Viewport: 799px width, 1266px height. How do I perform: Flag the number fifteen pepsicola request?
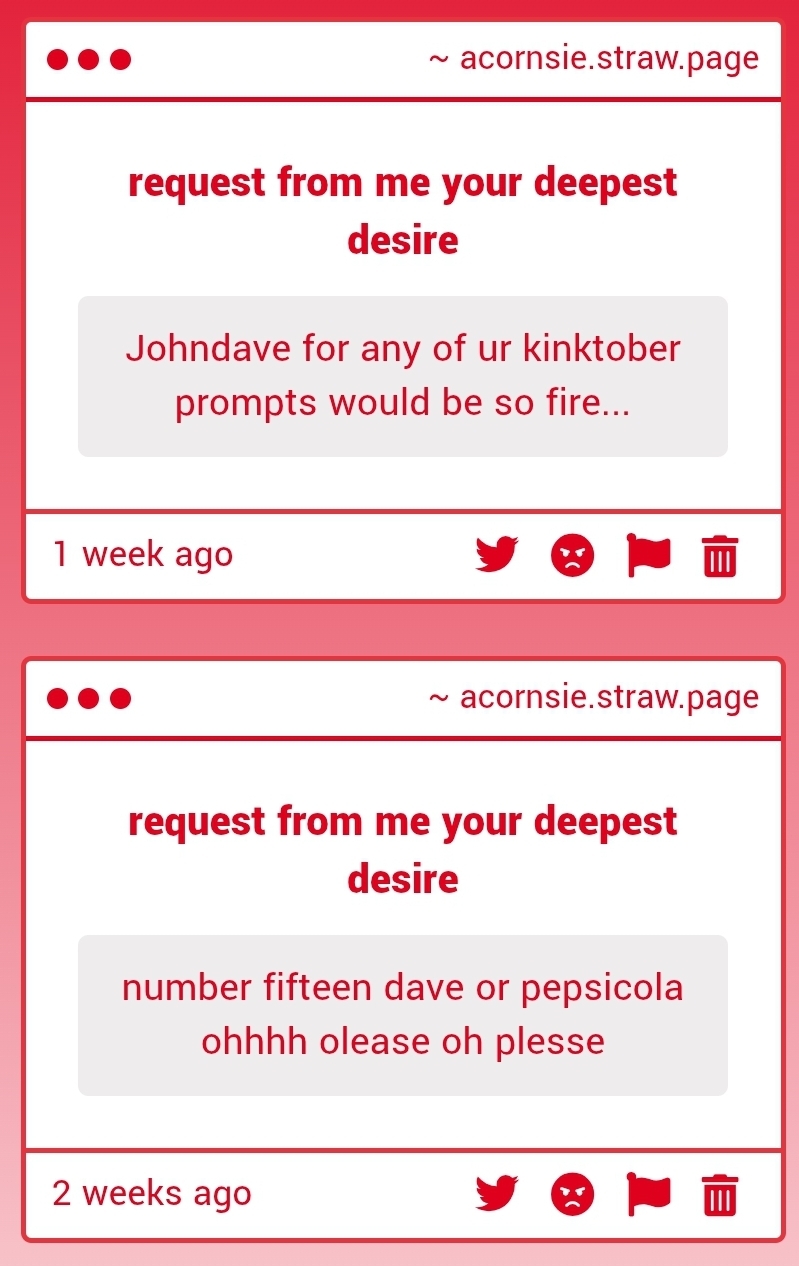coord(648,1193)
